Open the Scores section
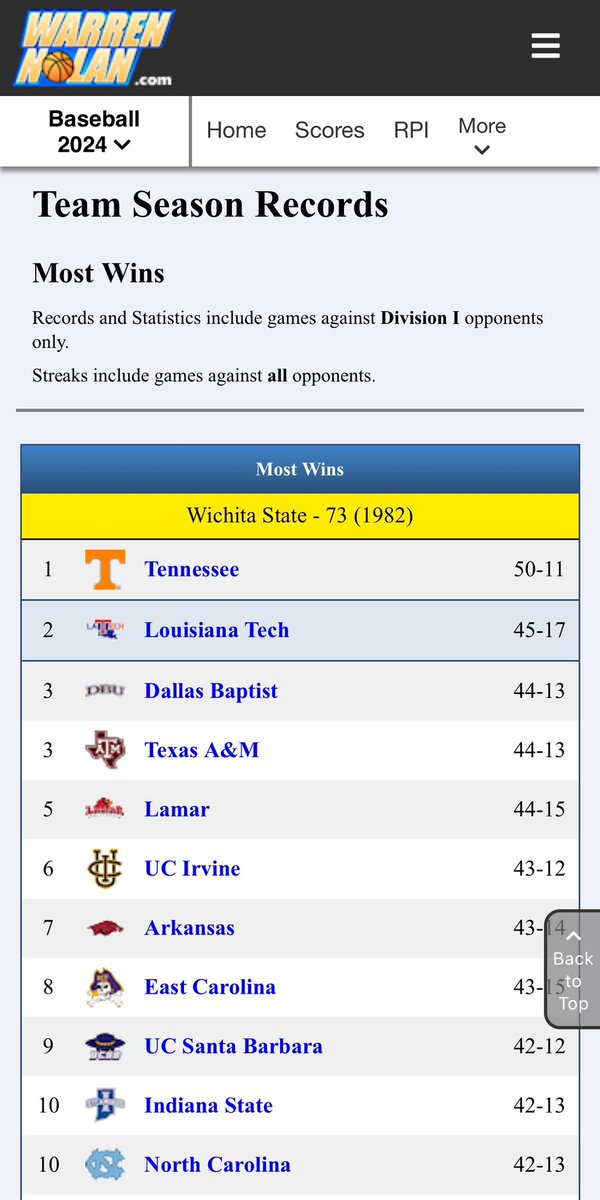The height and width of the screenshot is (1200, 600). click(x=329, y=130)
